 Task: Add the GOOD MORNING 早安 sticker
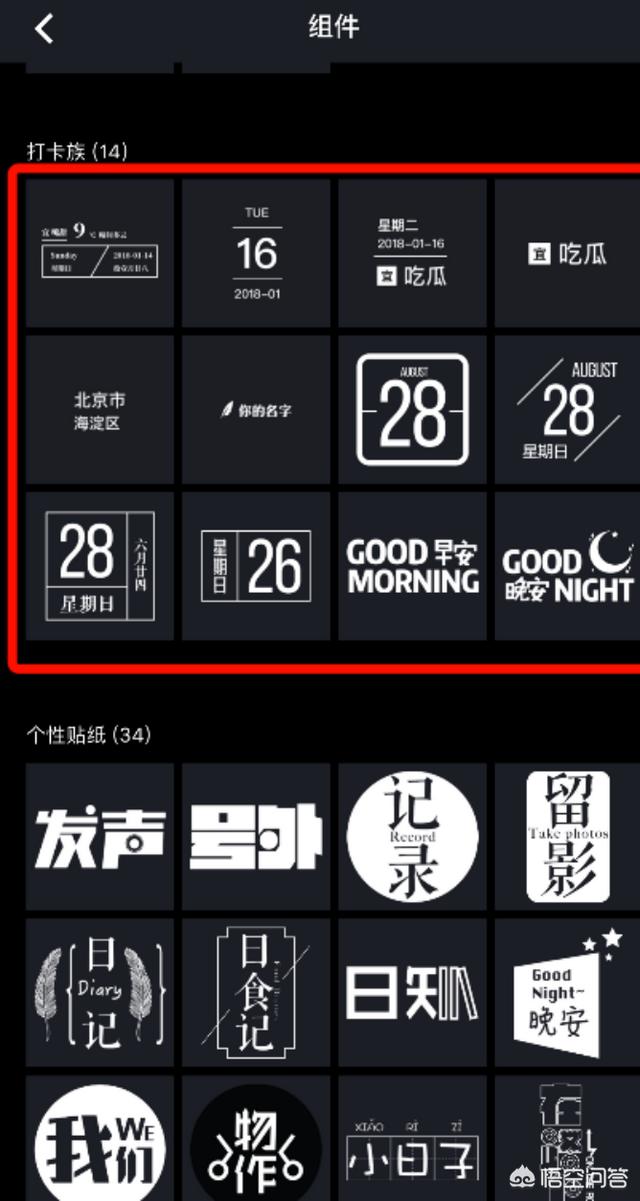point(412,566)
